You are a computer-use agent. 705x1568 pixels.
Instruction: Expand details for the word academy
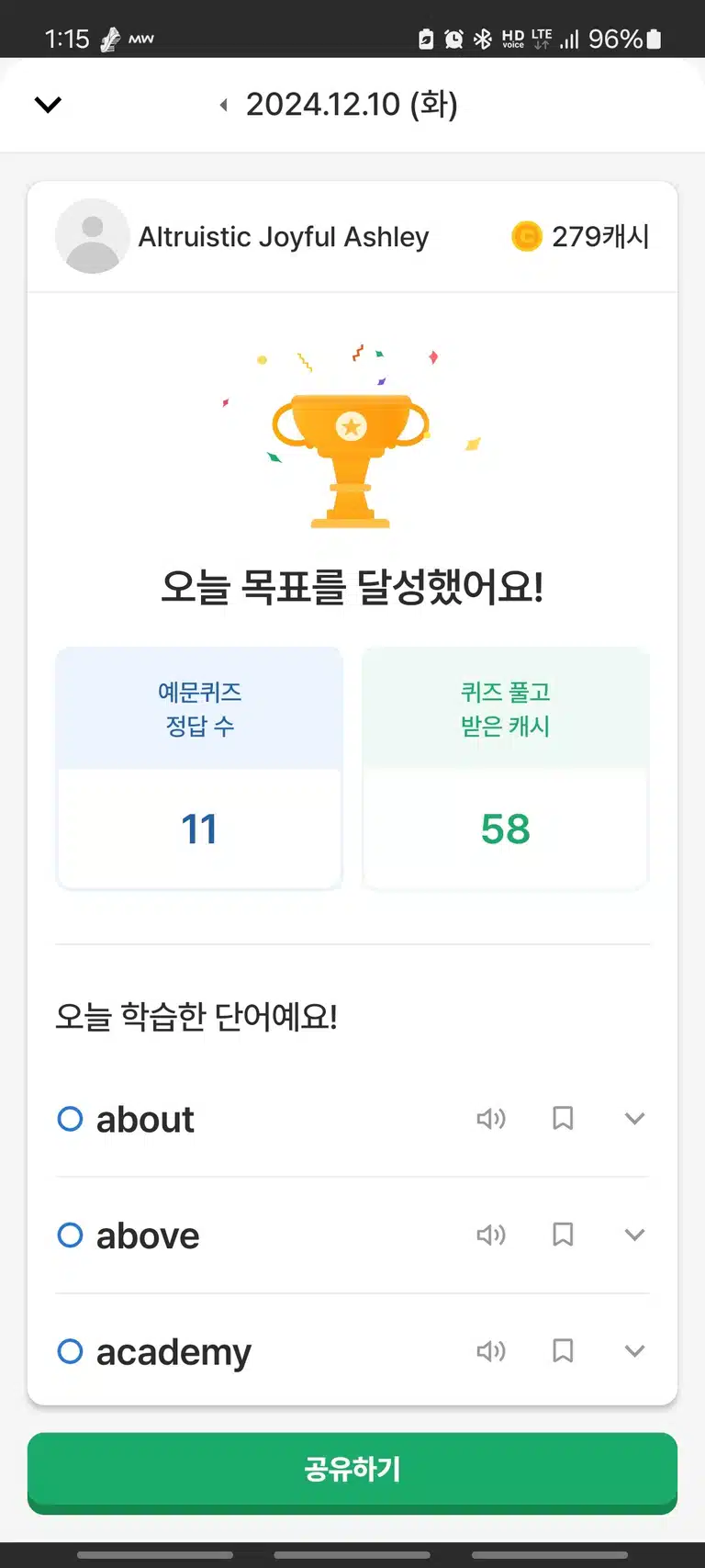(634, 1350)
